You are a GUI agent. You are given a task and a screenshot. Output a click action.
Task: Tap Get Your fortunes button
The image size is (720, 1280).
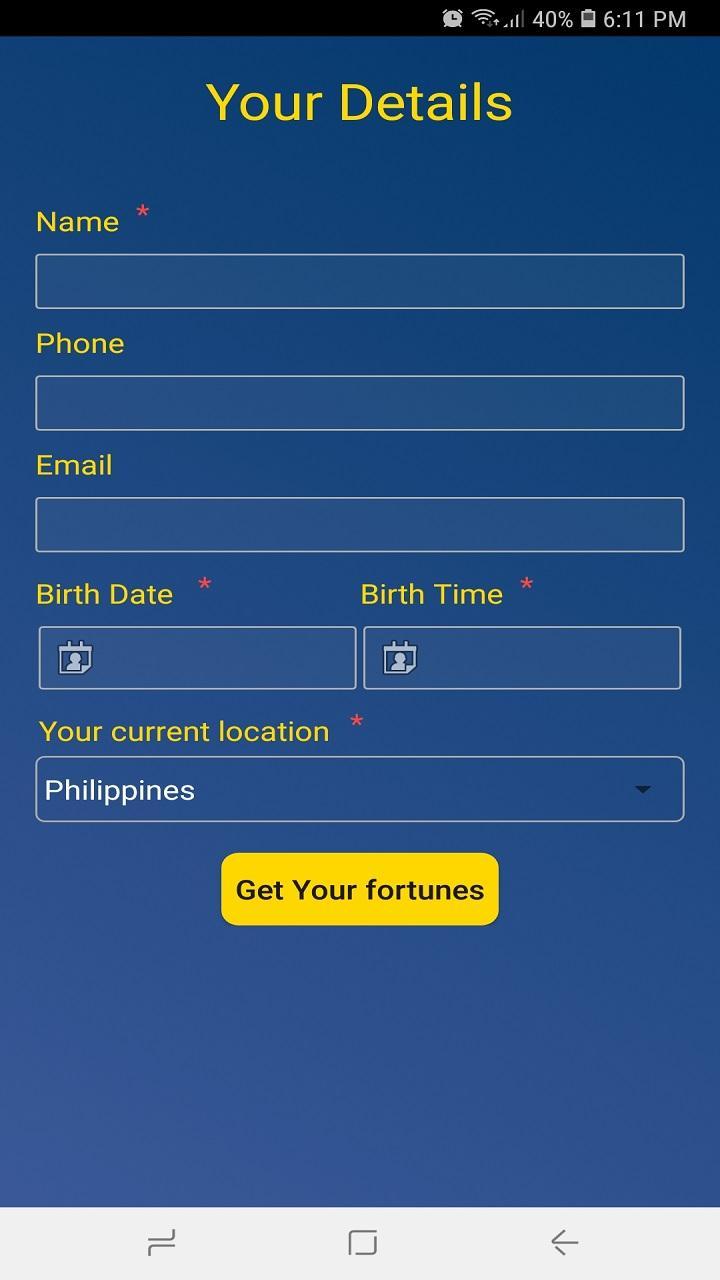360,889
